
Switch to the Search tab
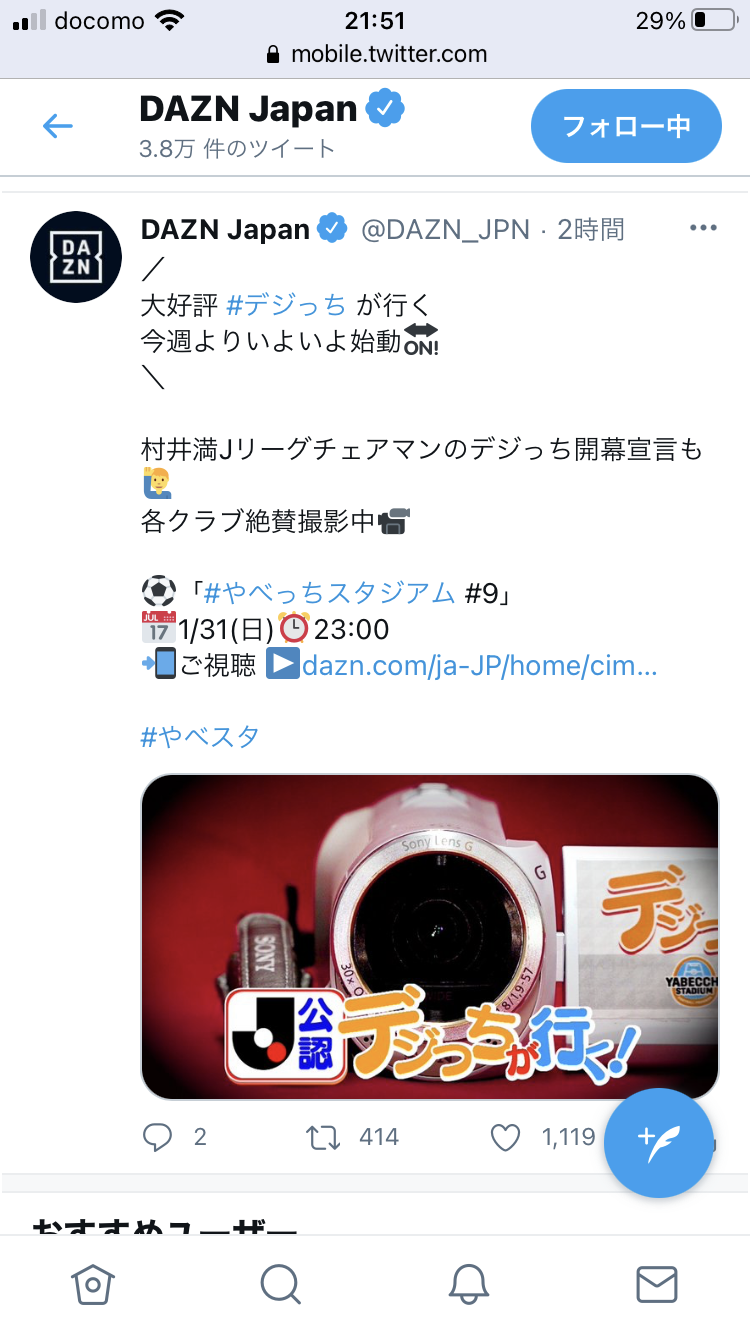click(281, 1283)
